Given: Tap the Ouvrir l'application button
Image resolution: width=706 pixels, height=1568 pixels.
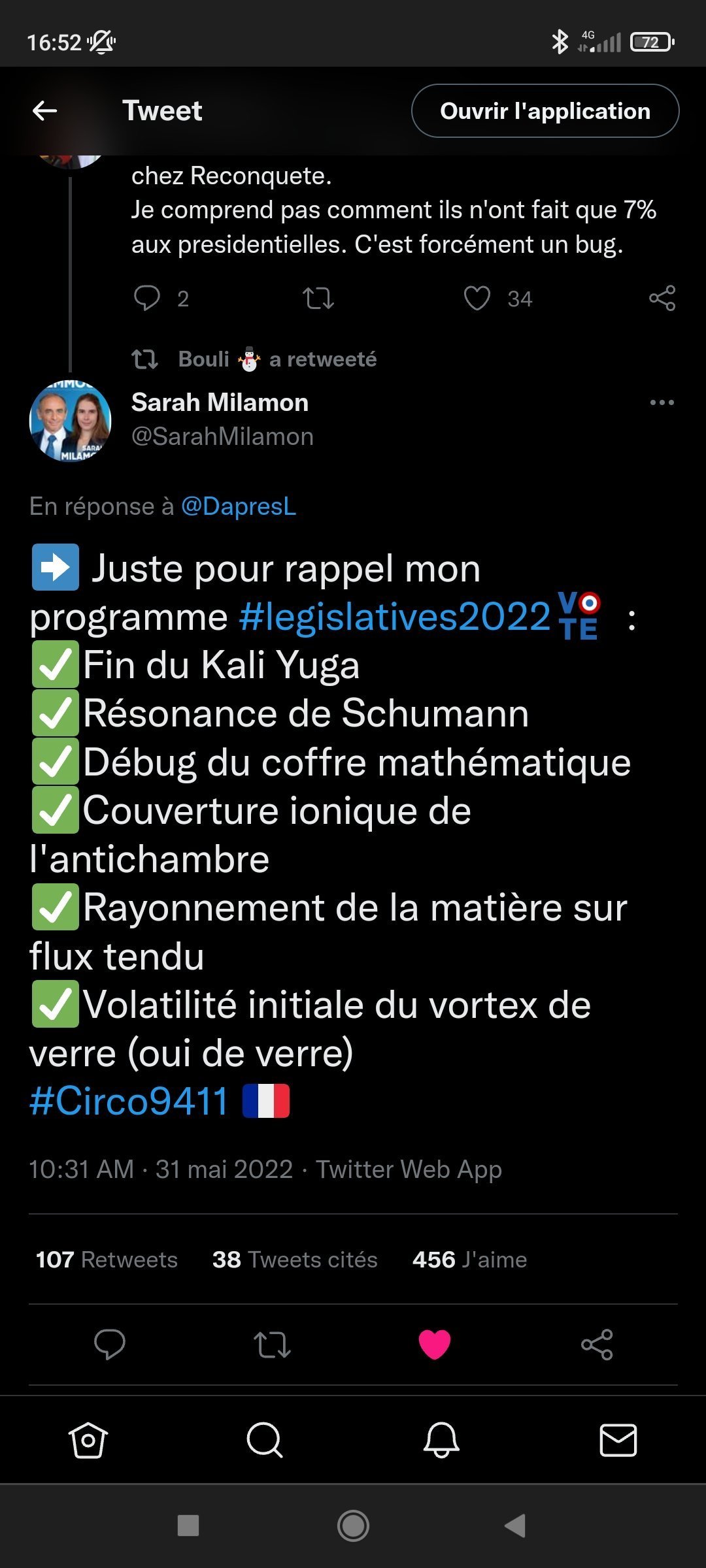Looking at the screenshot, I should 545,111.
